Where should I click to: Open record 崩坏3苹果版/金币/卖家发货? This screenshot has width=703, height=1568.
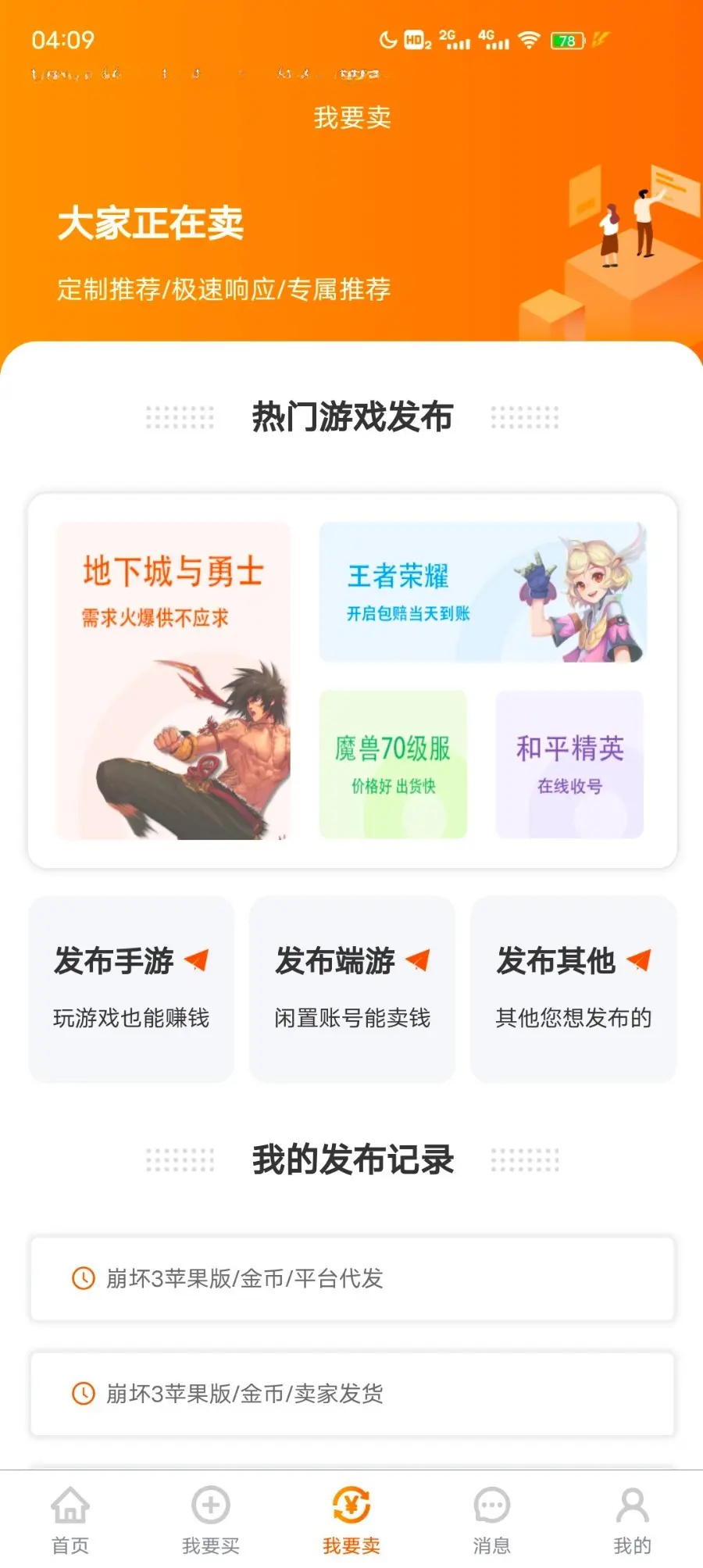point(352,1393)
